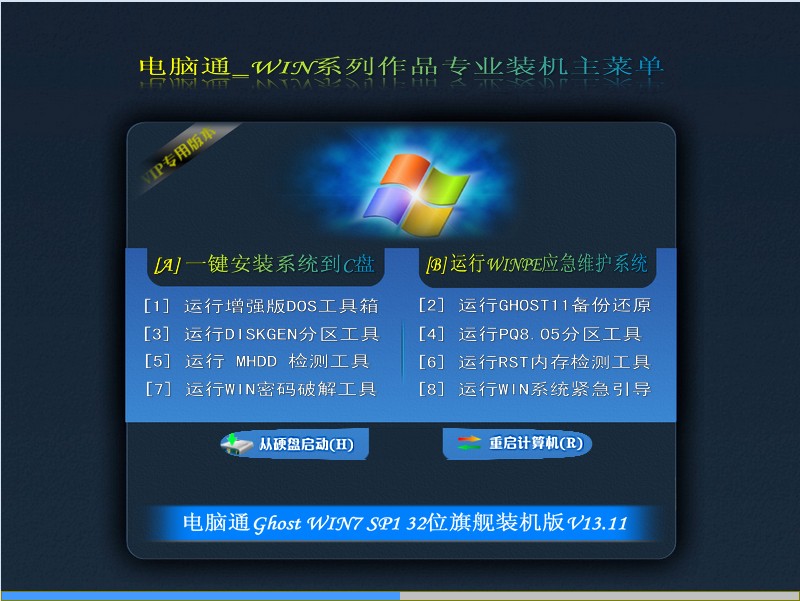This screenshot has height=601, width=800.
Task: Choose [2] 运行GHOST11备份还原
Action: (x=534, y=306)
